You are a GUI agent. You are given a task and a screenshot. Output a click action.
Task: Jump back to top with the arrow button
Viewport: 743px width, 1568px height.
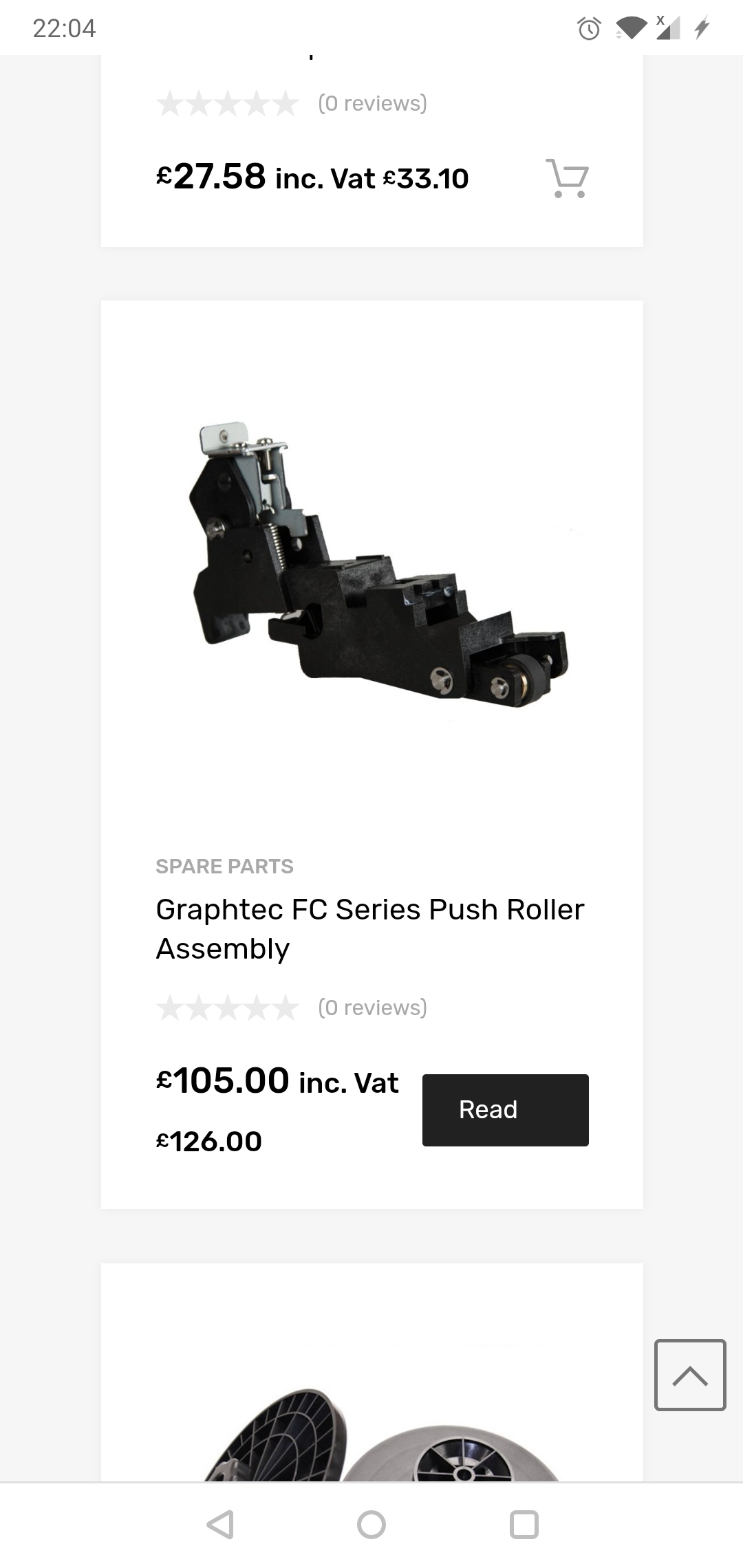(x=690, y=1375)
